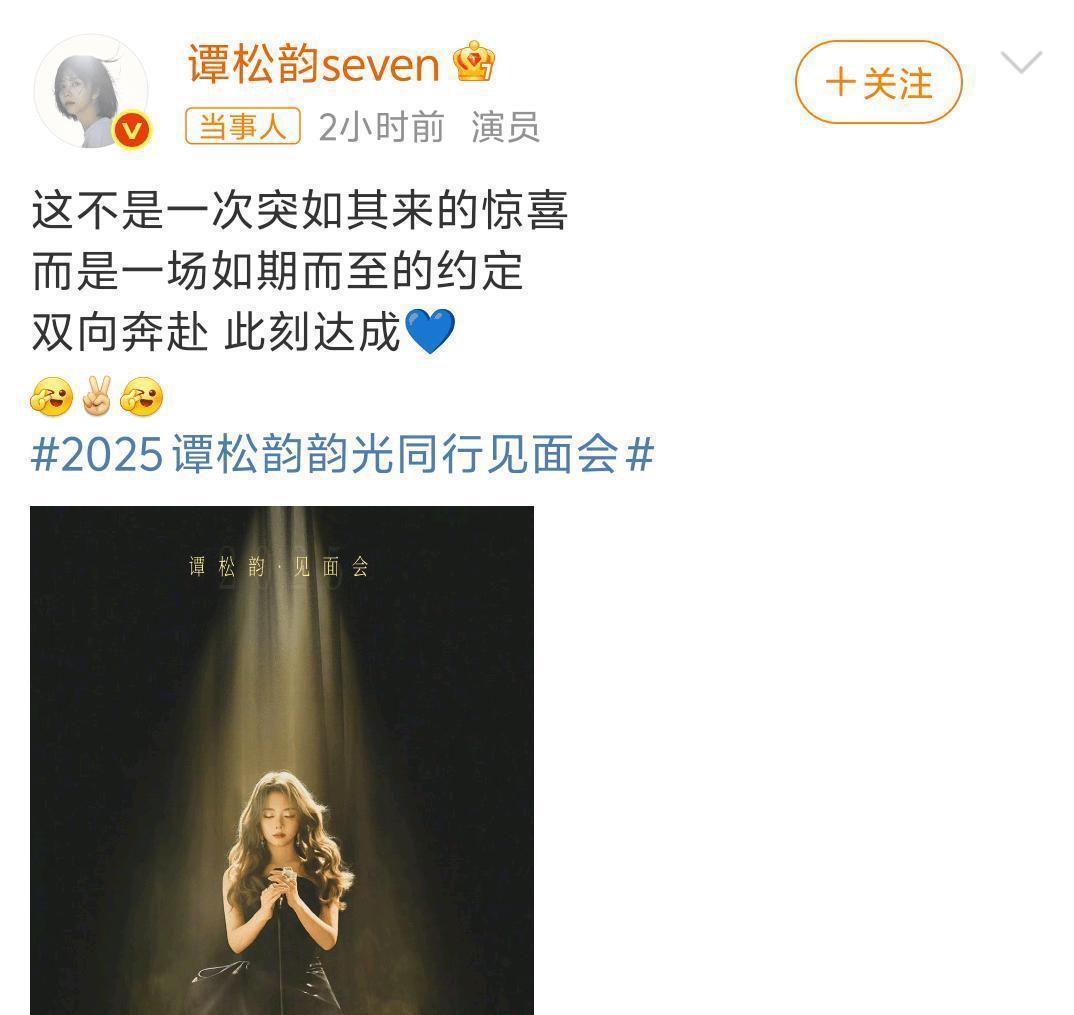View the 谭松韵 见面会 poster image
Image resolution: width=1074 pixels, height=1015 pixels.
(282, 760)
